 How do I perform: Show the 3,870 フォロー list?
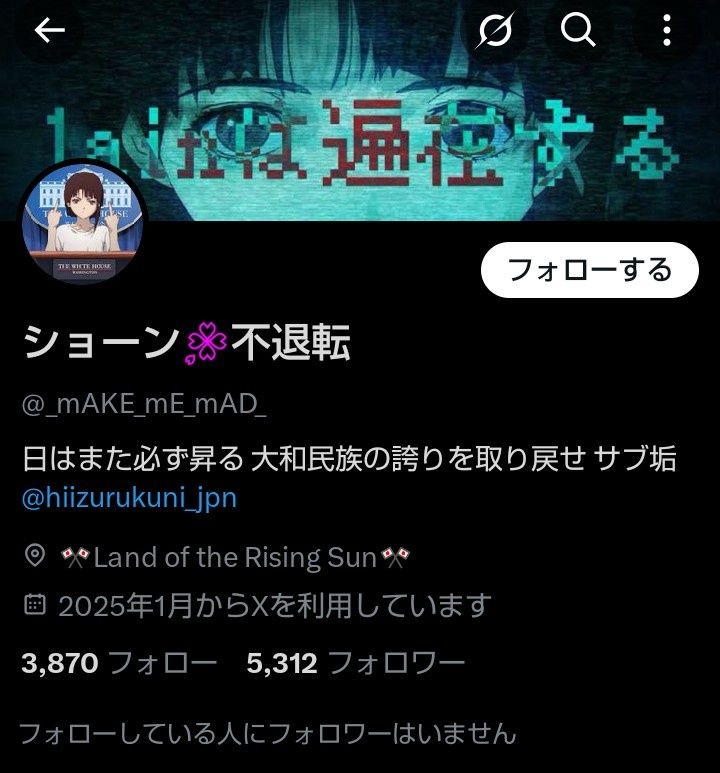tap(119, 662)
